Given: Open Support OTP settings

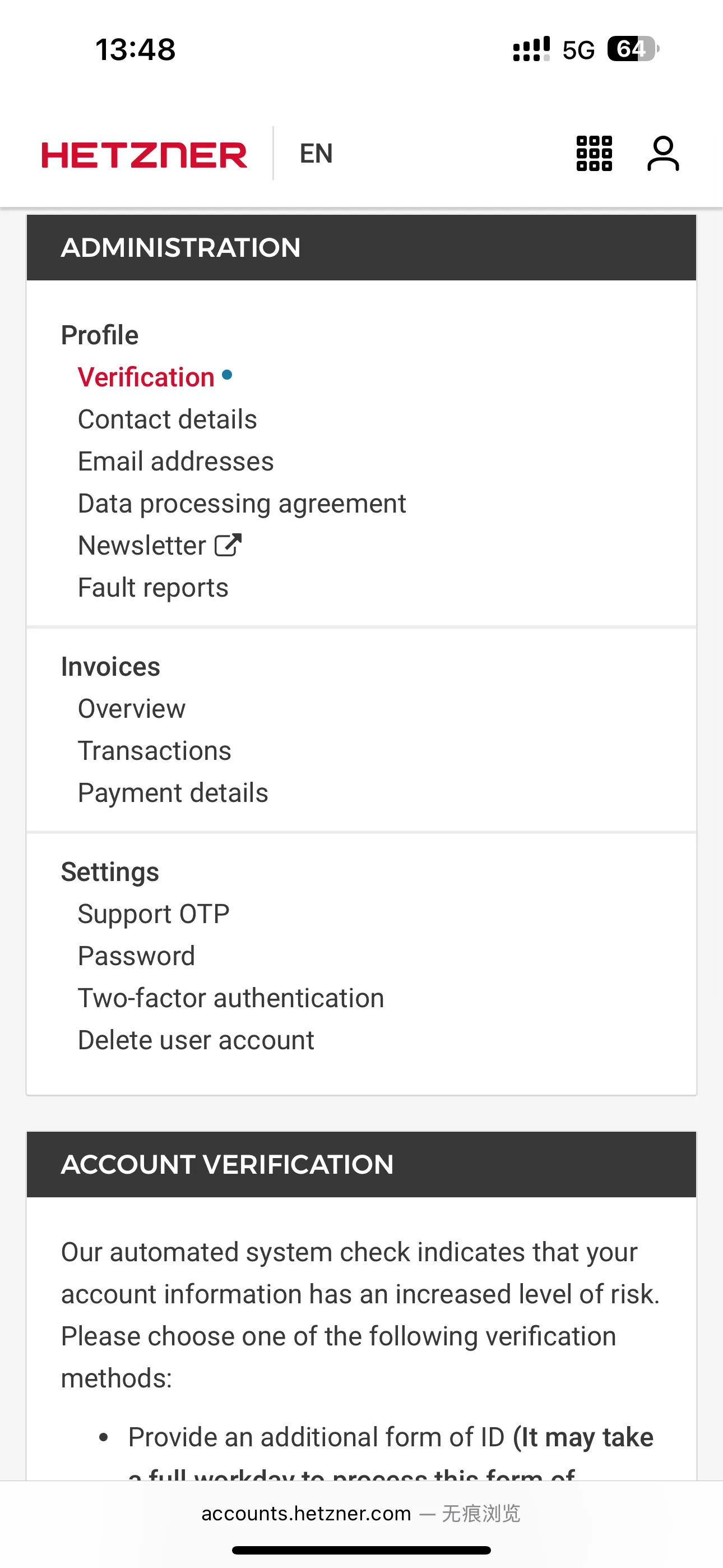Looking at the screenshot, I should pyautogui.click(x=153, y=913).
